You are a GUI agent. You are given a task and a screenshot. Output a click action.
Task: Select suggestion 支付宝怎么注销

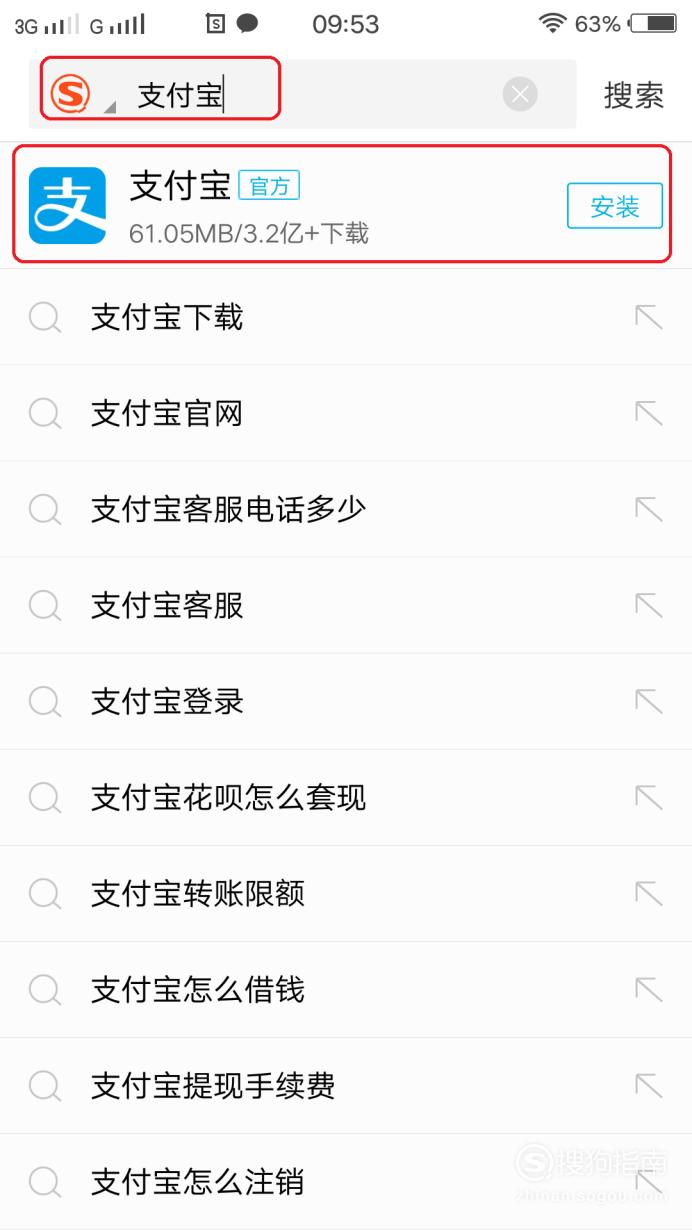[346, 1182]
